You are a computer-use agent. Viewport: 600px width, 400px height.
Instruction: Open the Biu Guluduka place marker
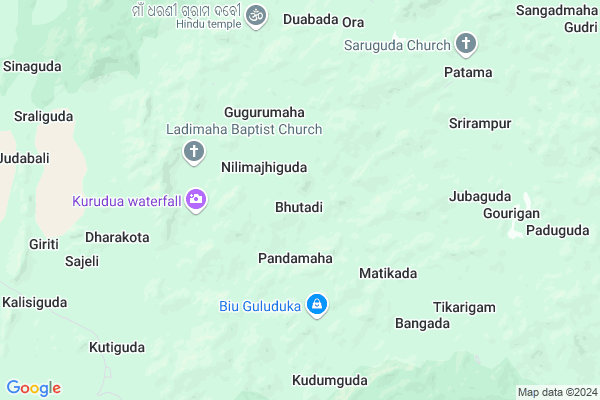[x=317, y=305]
